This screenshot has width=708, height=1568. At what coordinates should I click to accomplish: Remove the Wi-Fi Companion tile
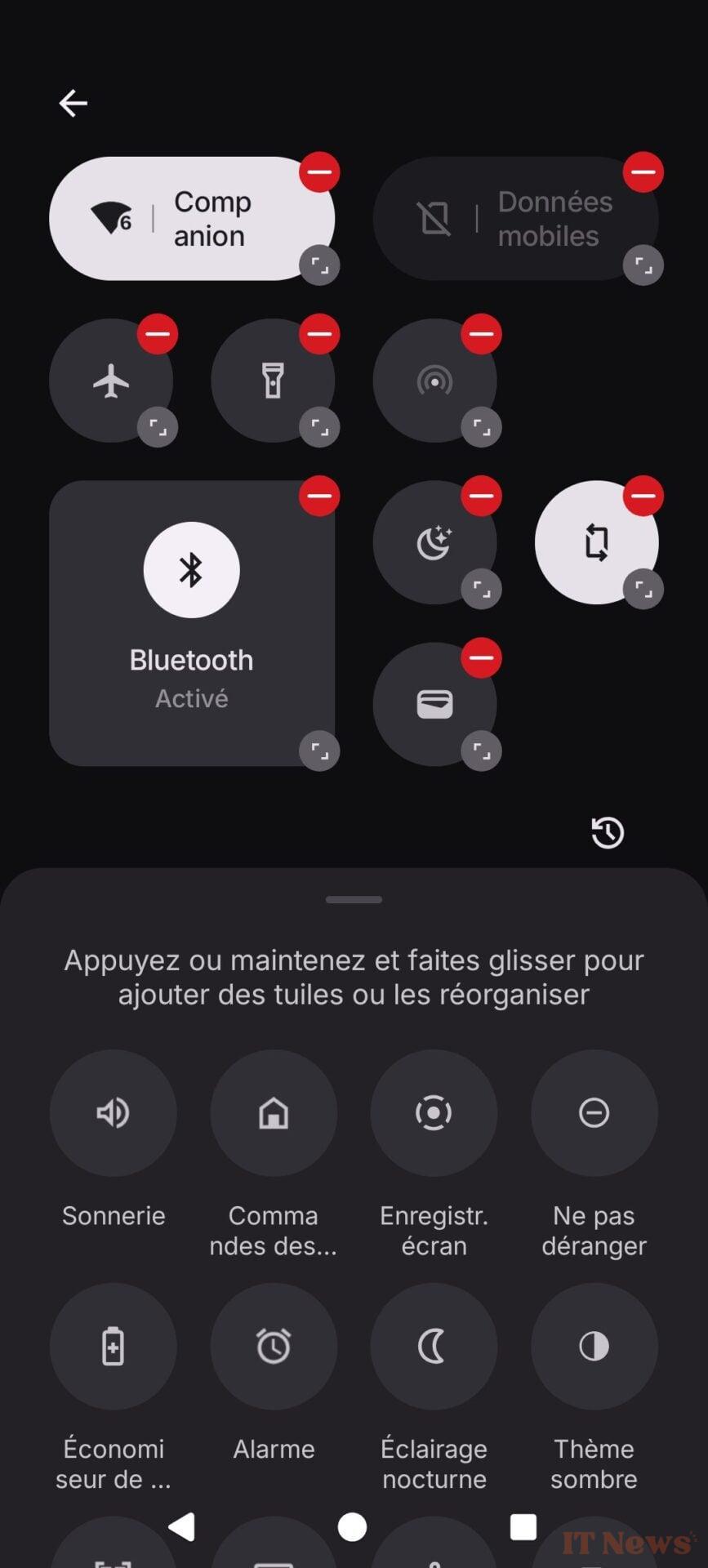pos(319,172)
